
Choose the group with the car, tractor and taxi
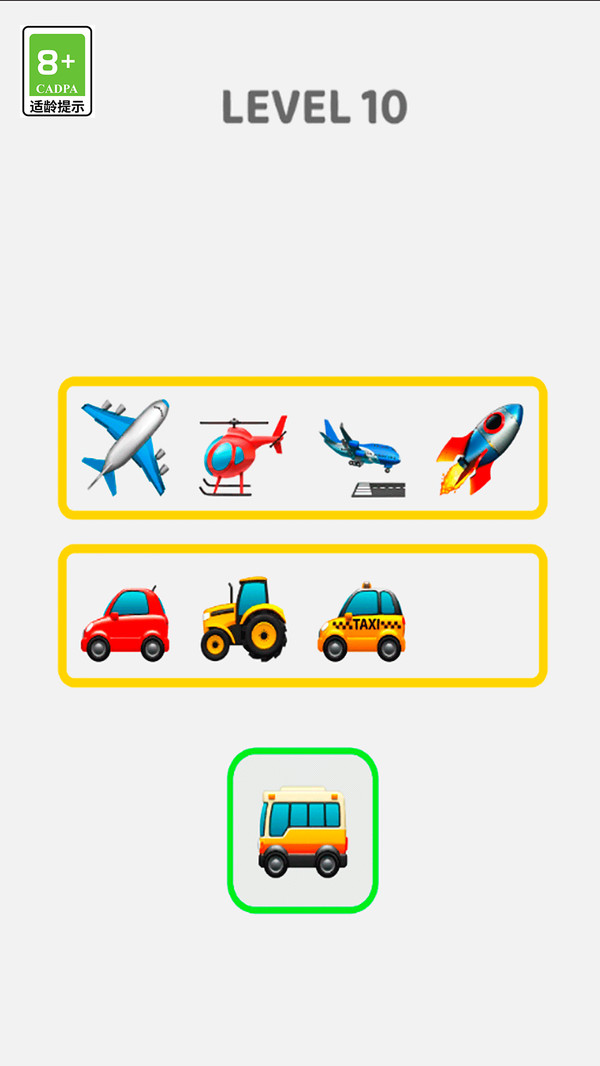302,616
